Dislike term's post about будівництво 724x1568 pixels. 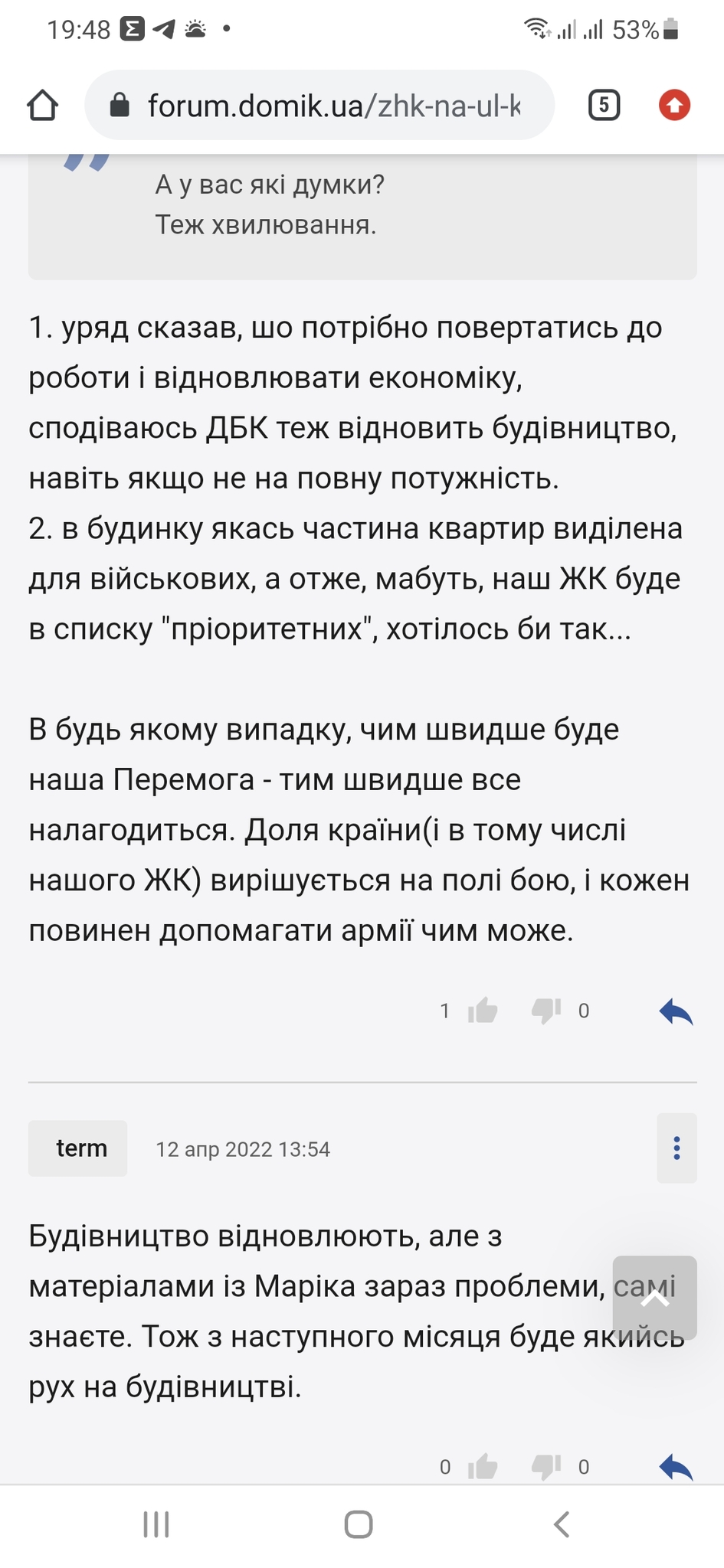(x=546, y=1465)
